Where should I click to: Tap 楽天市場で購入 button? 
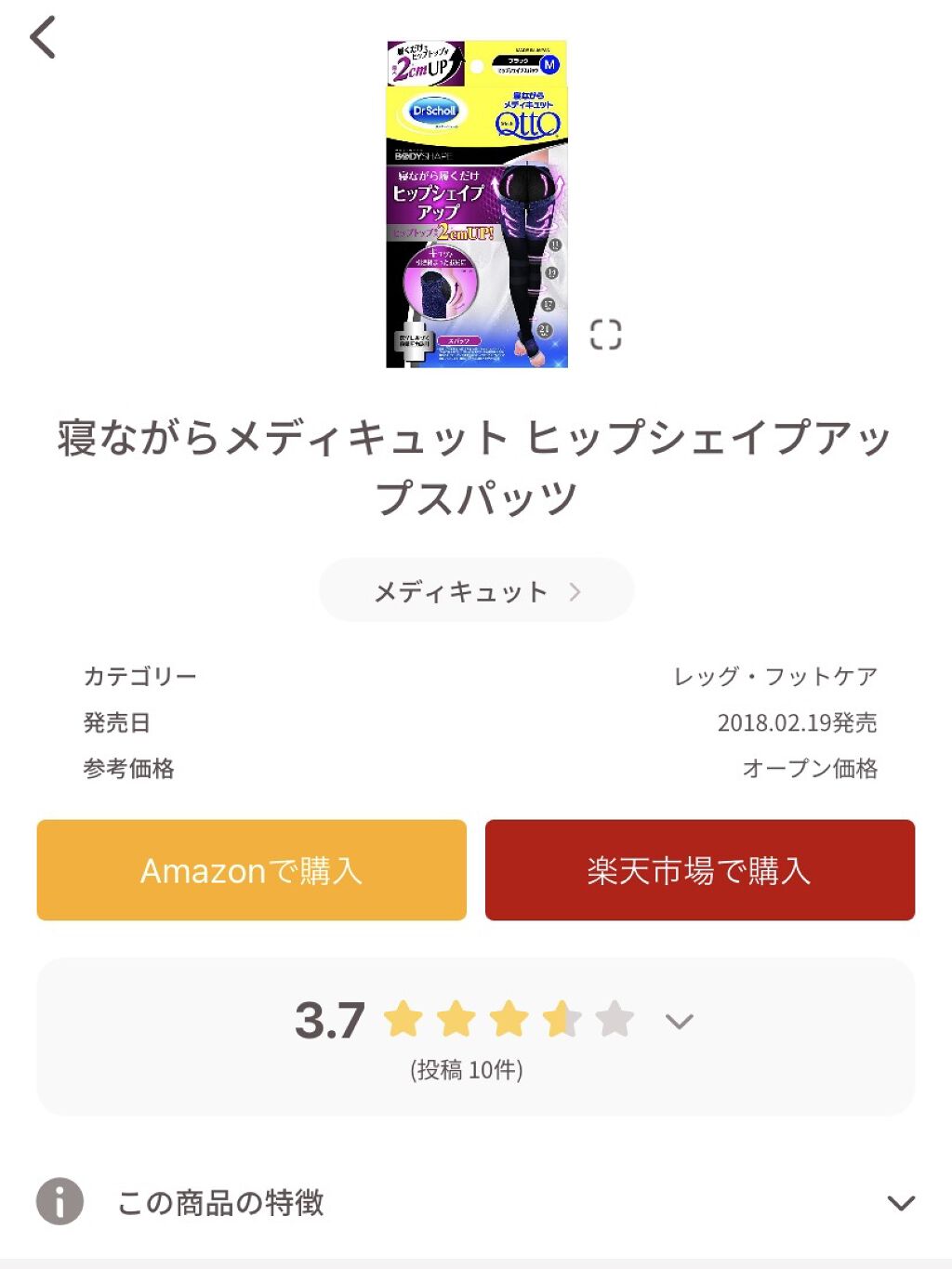point(699,870)
